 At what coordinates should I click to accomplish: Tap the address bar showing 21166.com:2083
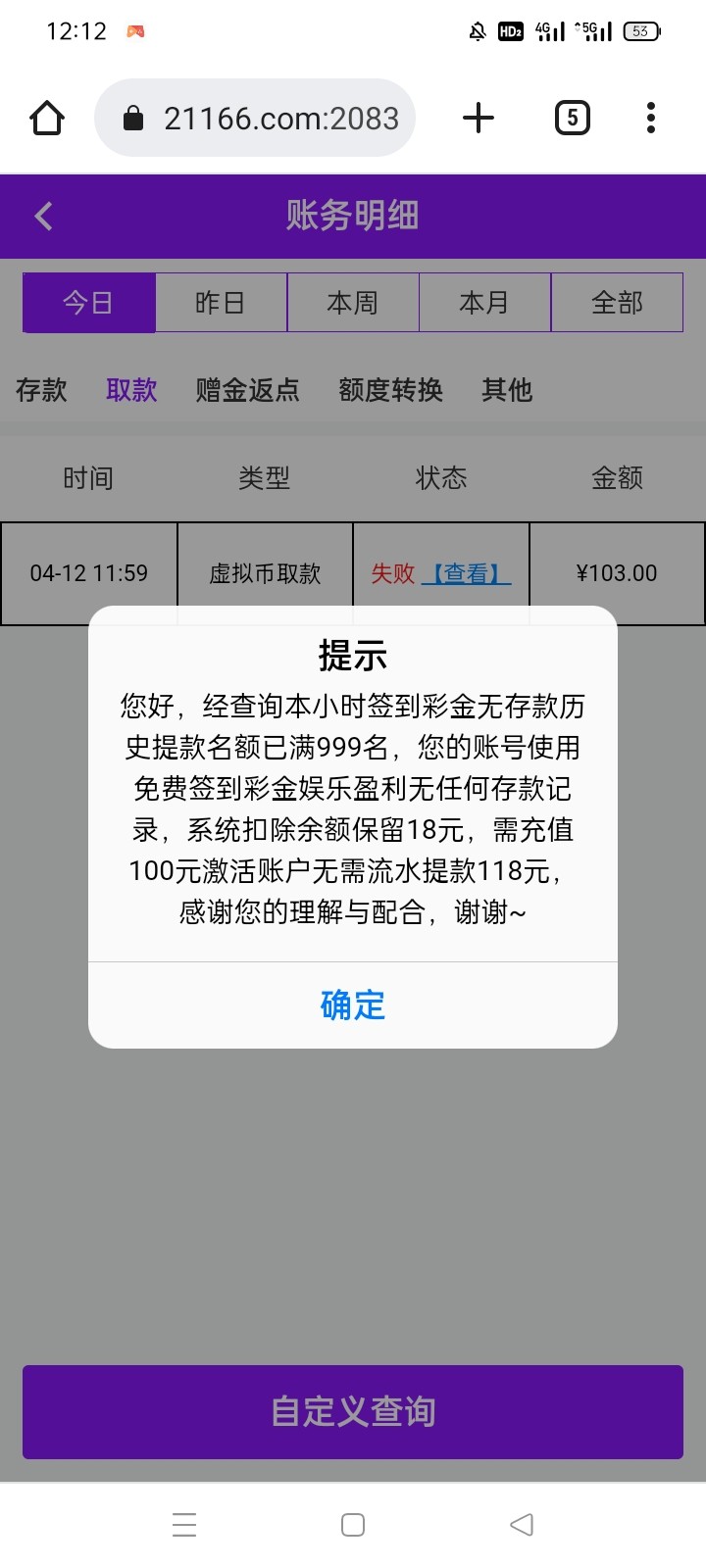tap(282, 117)
